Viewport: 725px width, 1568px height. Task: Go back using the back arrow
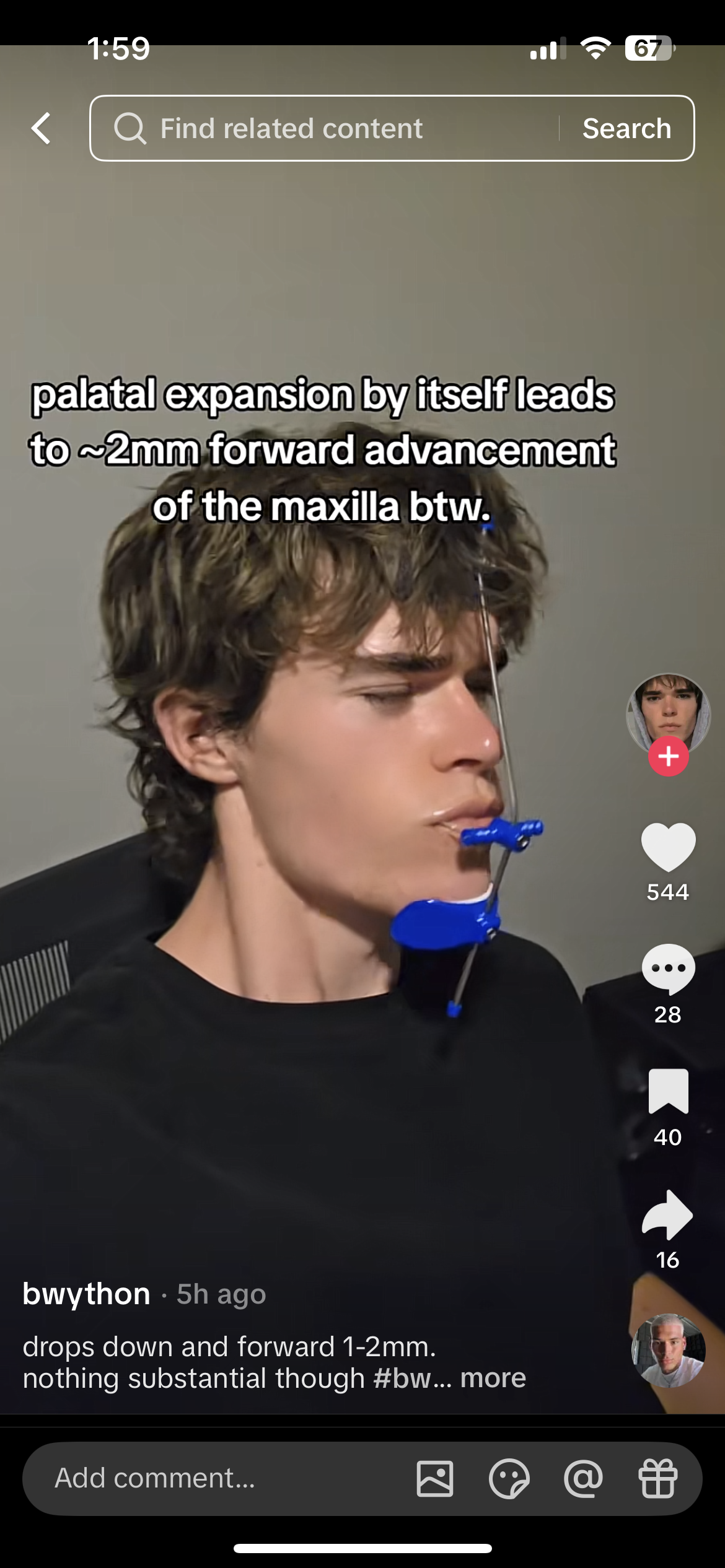pyautogui.click(x=42, y=128)
